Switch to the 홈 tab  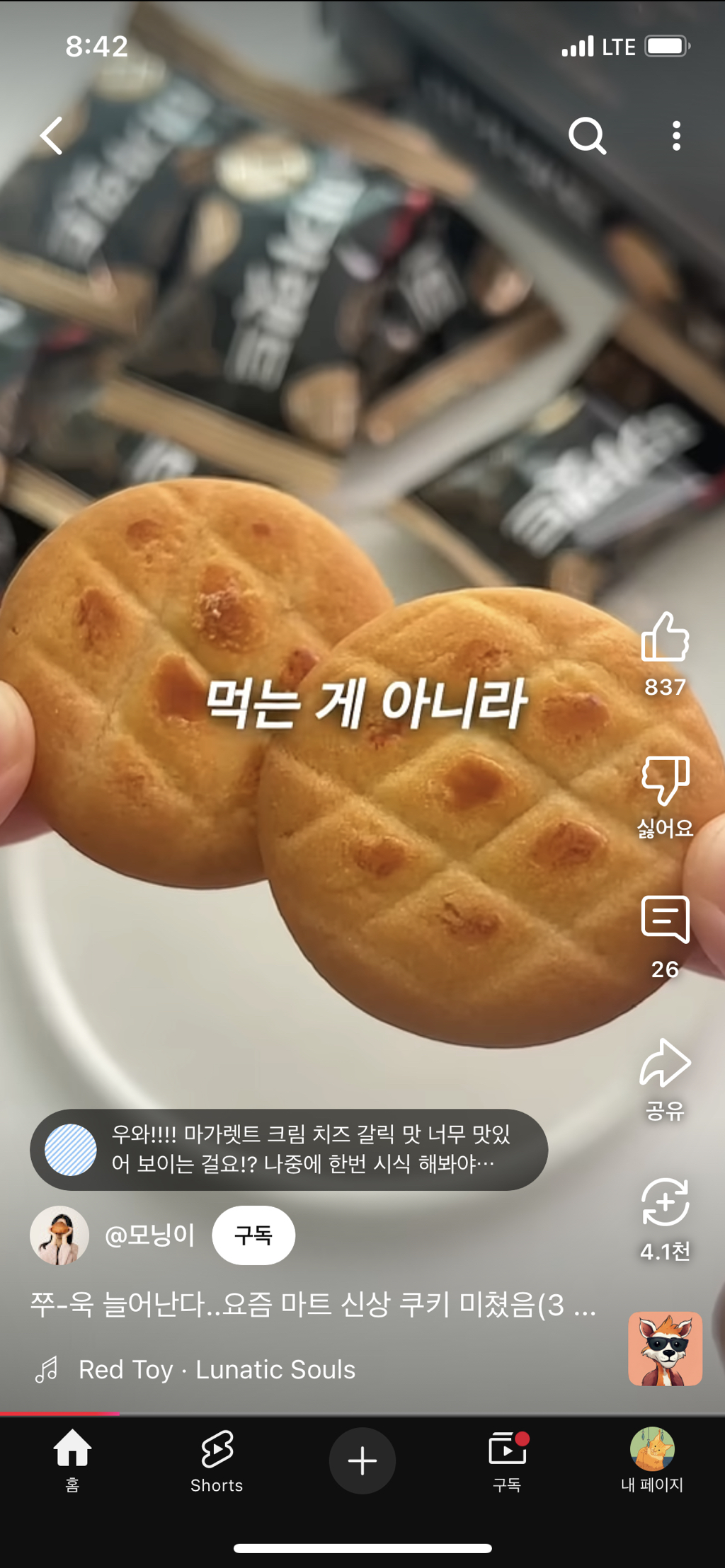pos(72,1460)
